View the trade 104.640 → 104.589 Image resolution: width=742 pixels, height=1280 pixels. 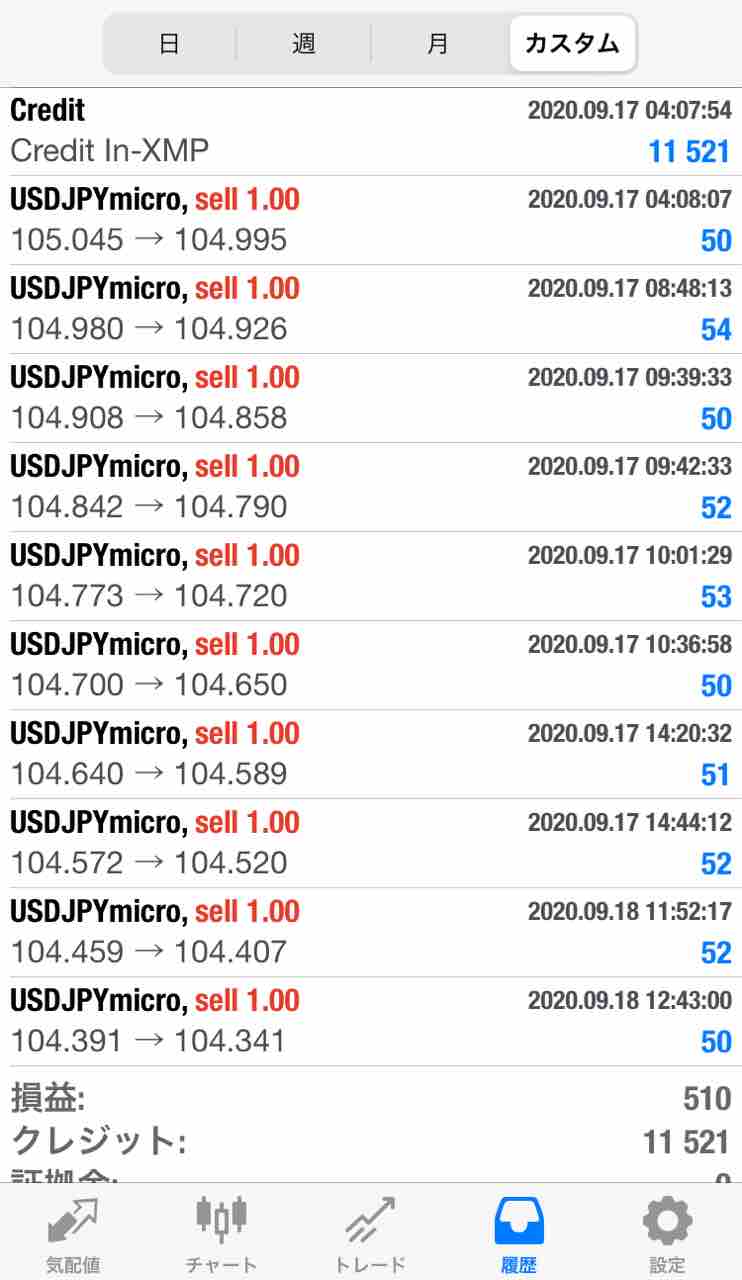point(370,754)
